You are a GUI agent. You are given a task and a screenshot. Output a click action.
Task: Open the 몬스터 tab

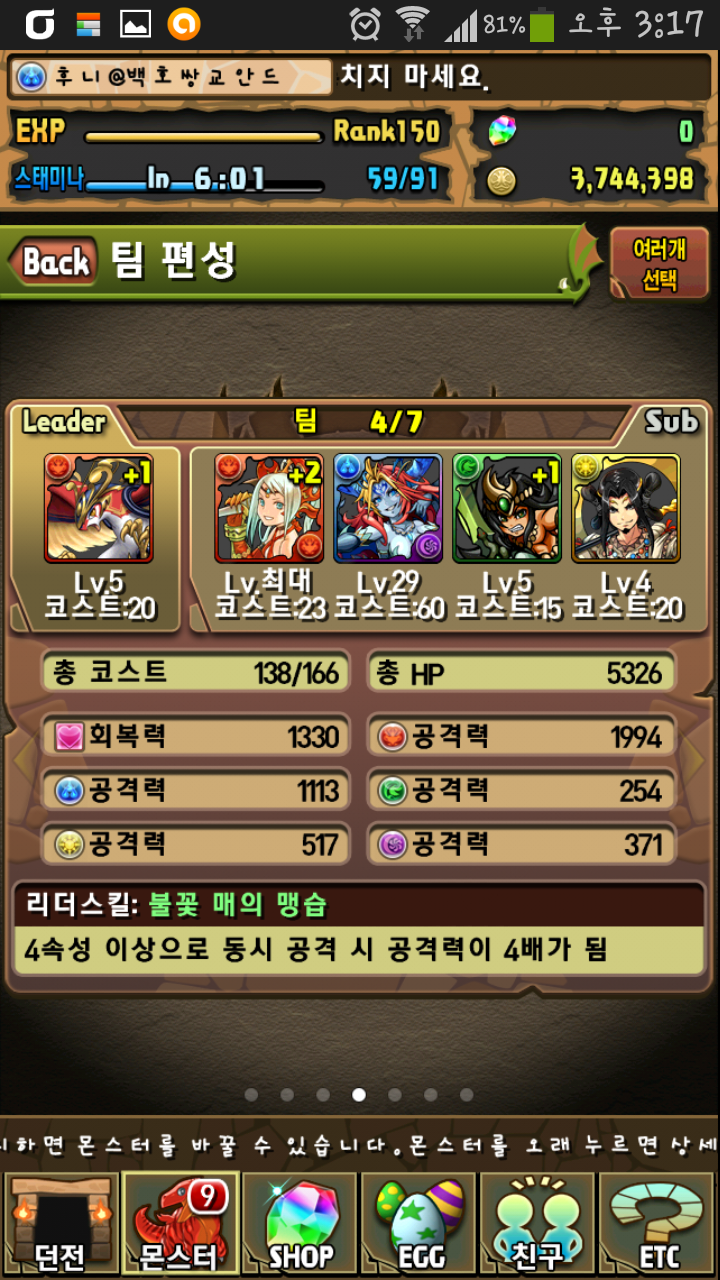[x=180, y=1223]
